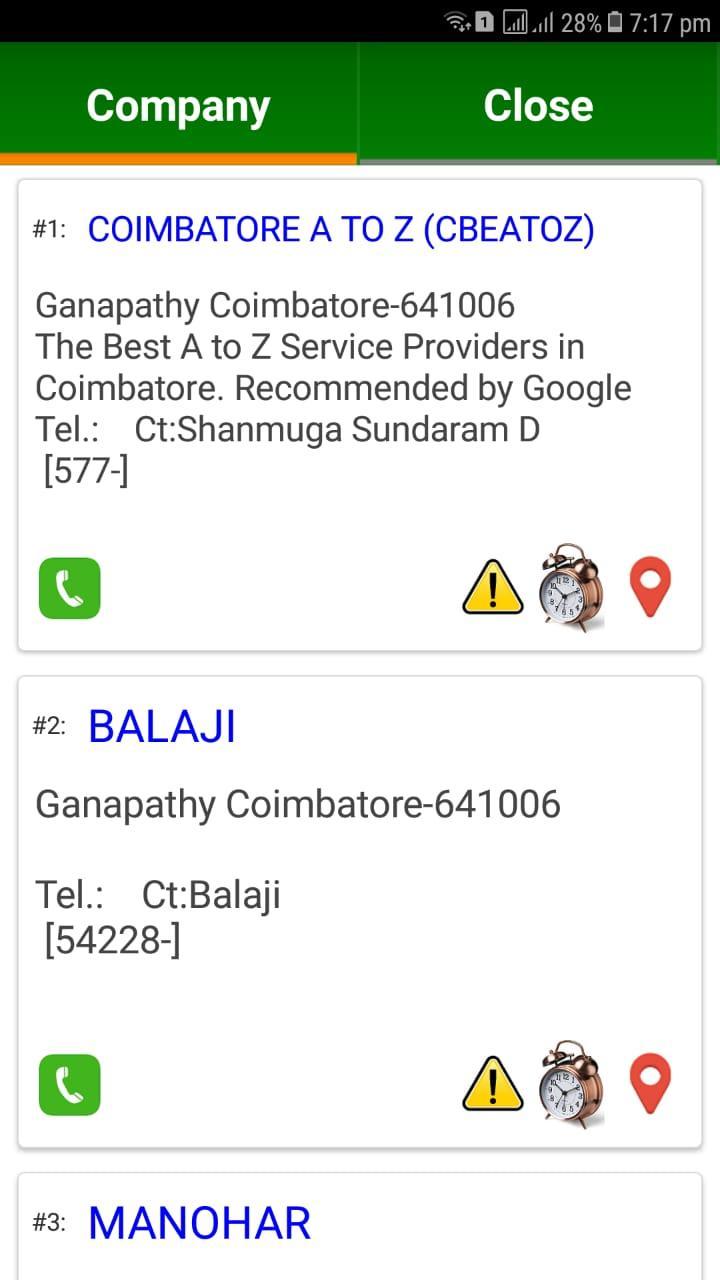
Task: Show Coimbatore A to Z on map
Action: pyautogui.click(x=650, y=588)
